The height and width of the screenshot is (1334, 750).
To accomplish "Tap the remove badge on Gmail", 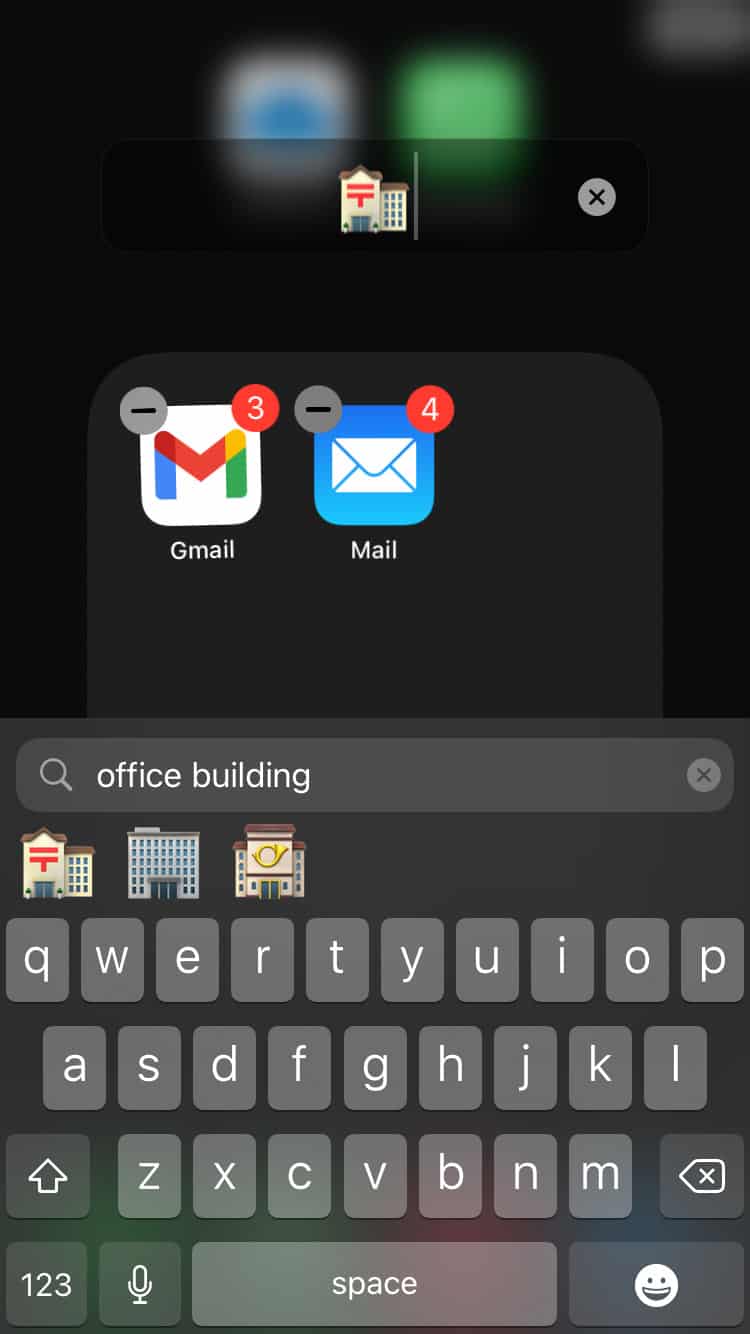I will pyautogui.click(x=144, y=410).
